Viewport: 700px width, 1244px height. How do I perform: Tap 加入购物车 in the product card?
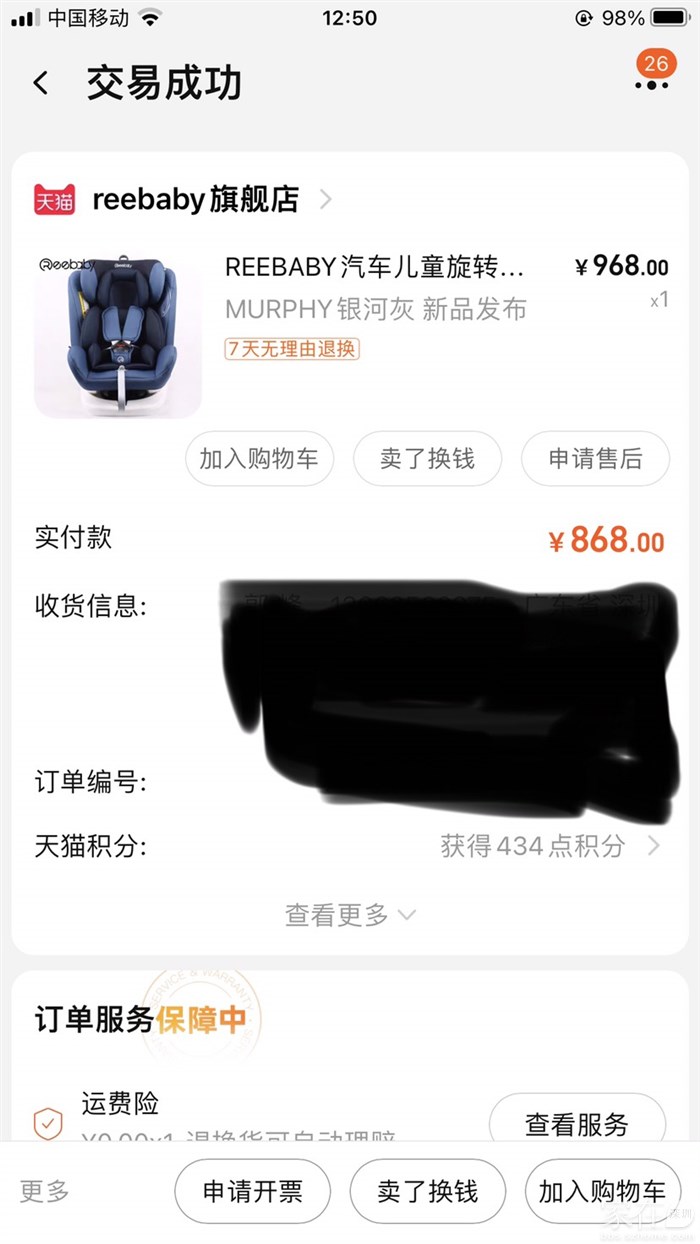click(259, 459)
